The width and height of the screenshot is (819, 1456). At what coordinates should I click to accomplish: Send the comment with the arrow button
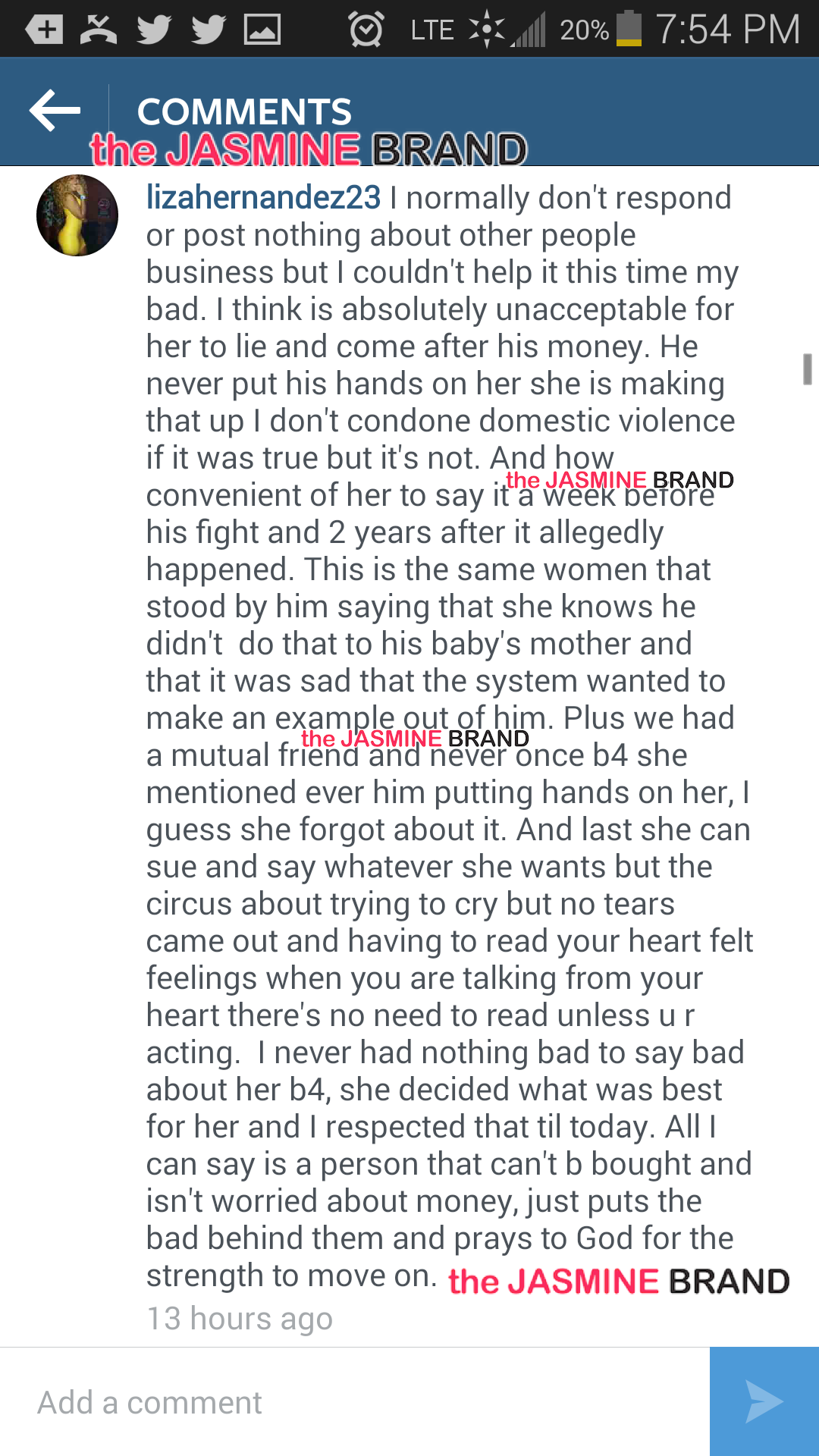pos(764,1401)
